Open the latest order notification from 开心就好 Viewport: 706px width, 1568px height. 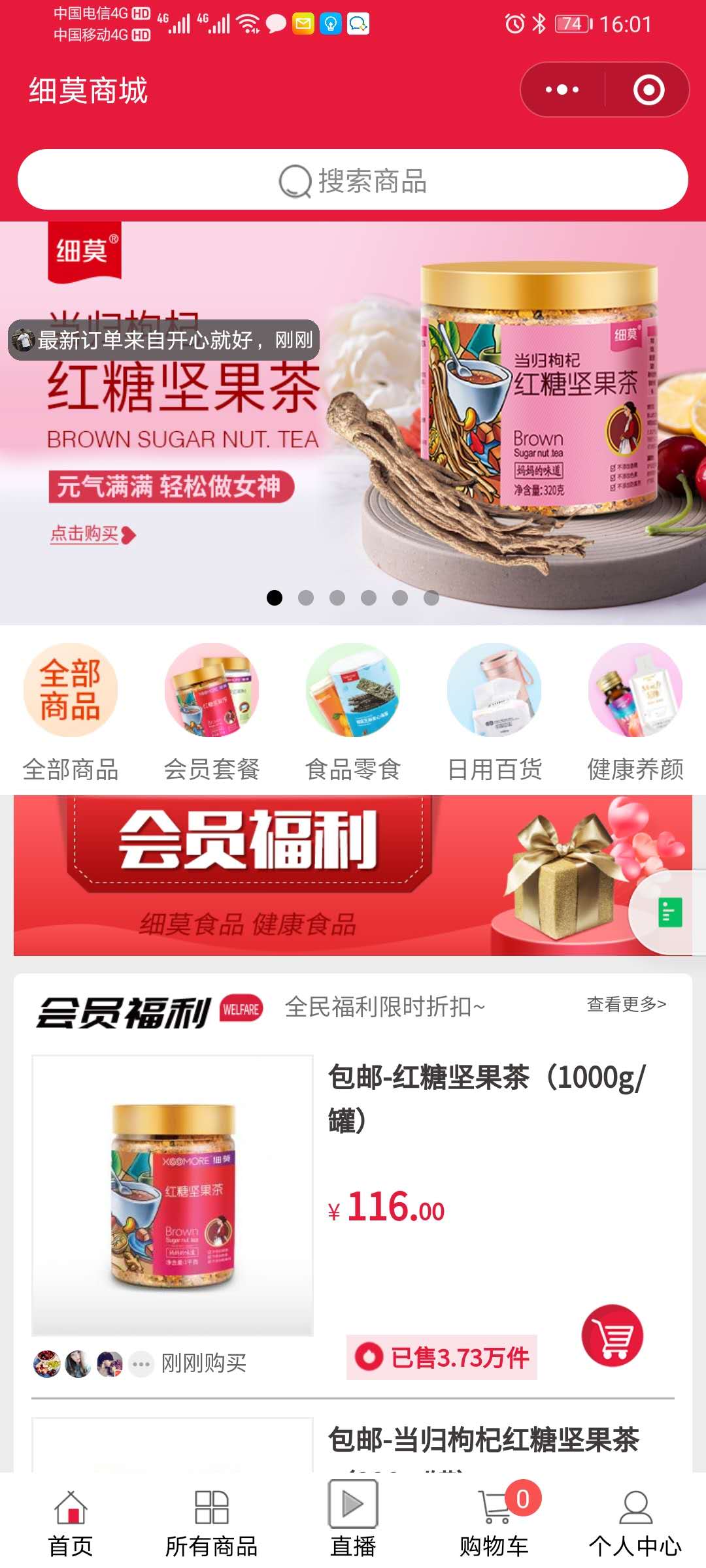pos(163,340)
